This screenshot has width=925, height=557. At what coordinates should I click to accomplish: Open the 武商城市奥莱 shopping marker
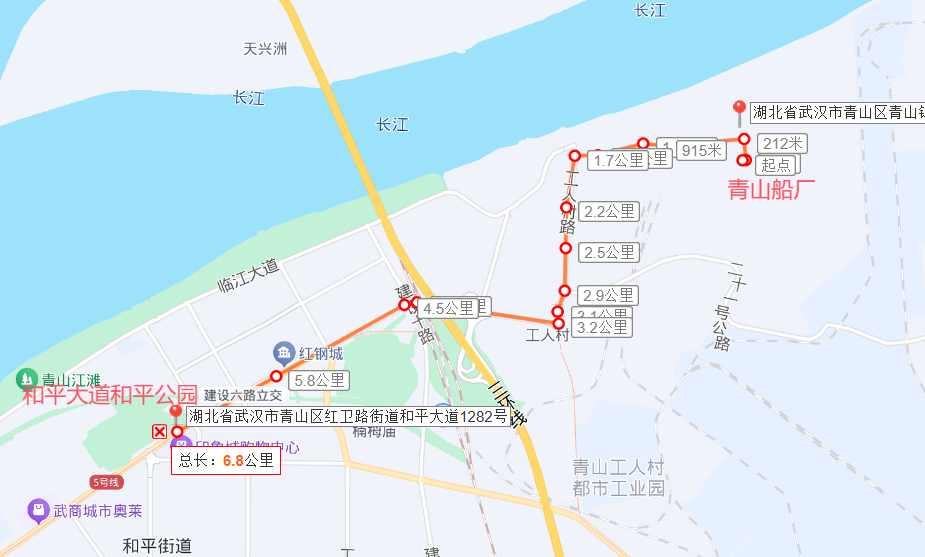coord(38,510)
